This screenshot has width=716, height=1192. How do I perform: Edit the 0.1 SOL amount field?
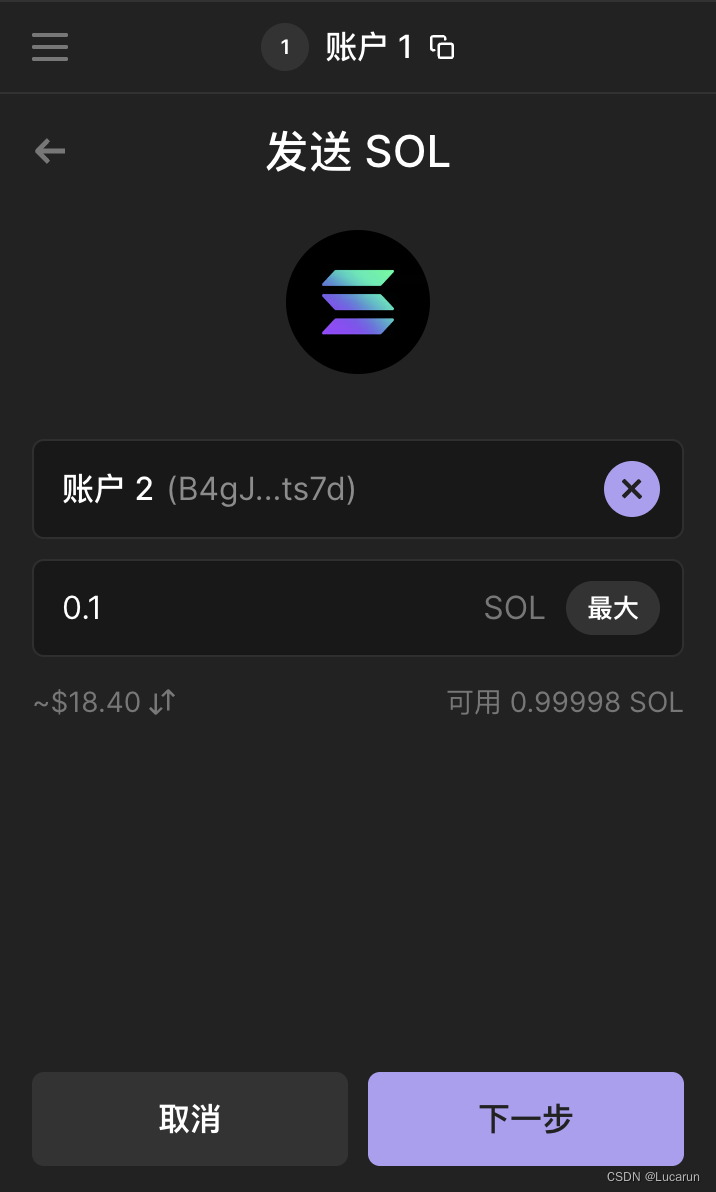(x=260, y=608)
